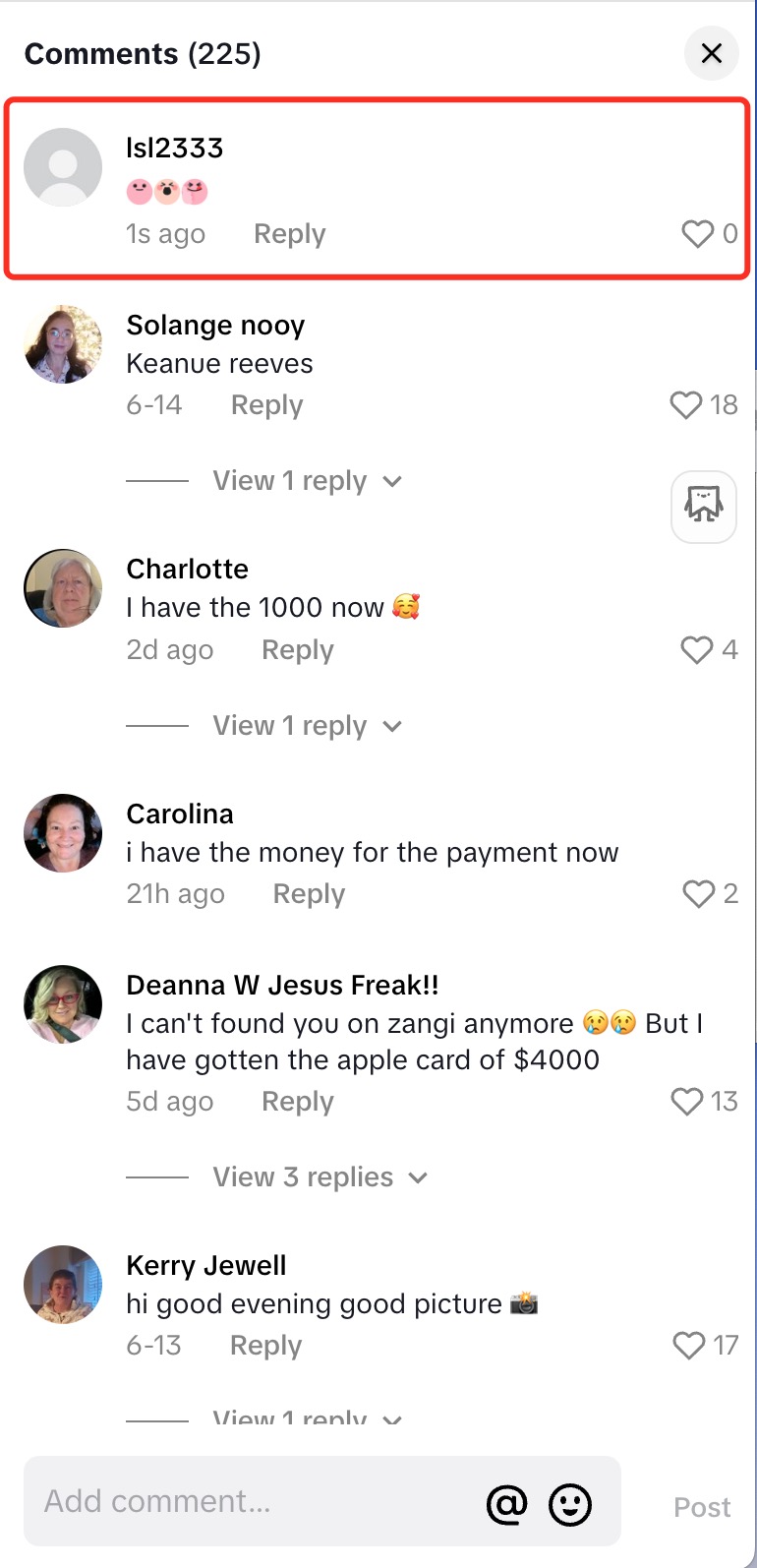Like Carolina's comment

tap(698, 894)
